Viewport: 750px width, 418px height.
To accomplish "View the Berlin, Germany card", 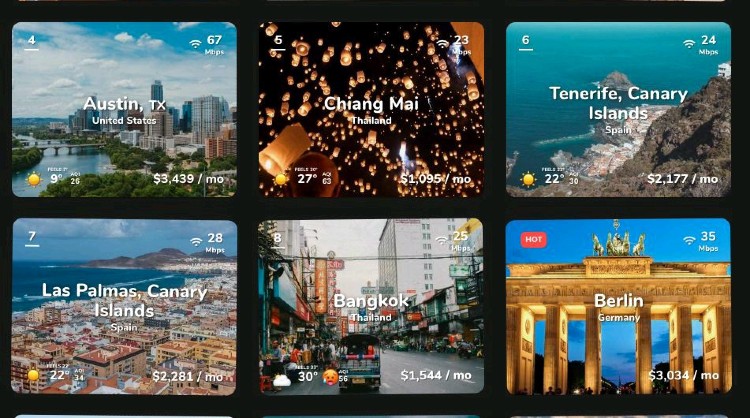I will pyautogui.click(x=618, y=306).
